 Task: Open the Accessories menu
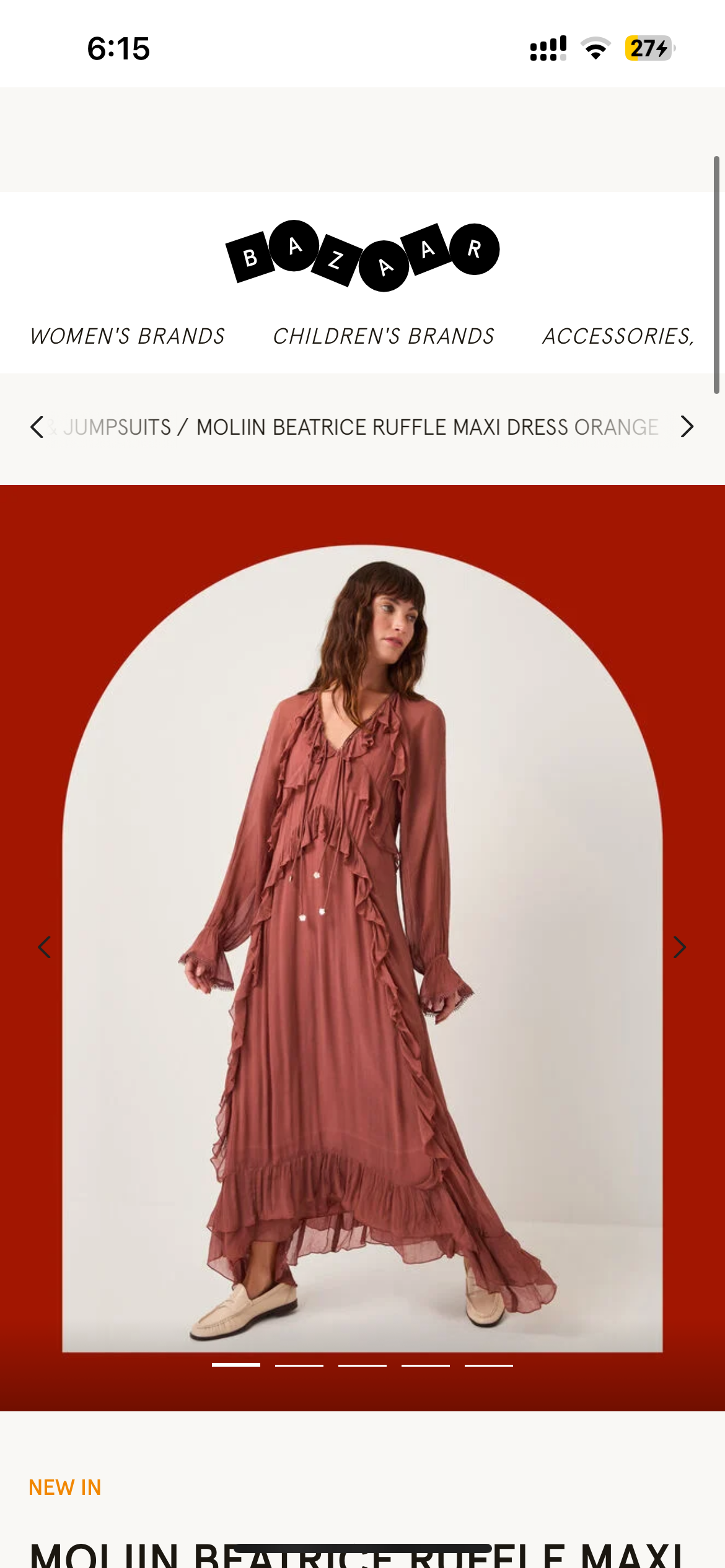618,336
